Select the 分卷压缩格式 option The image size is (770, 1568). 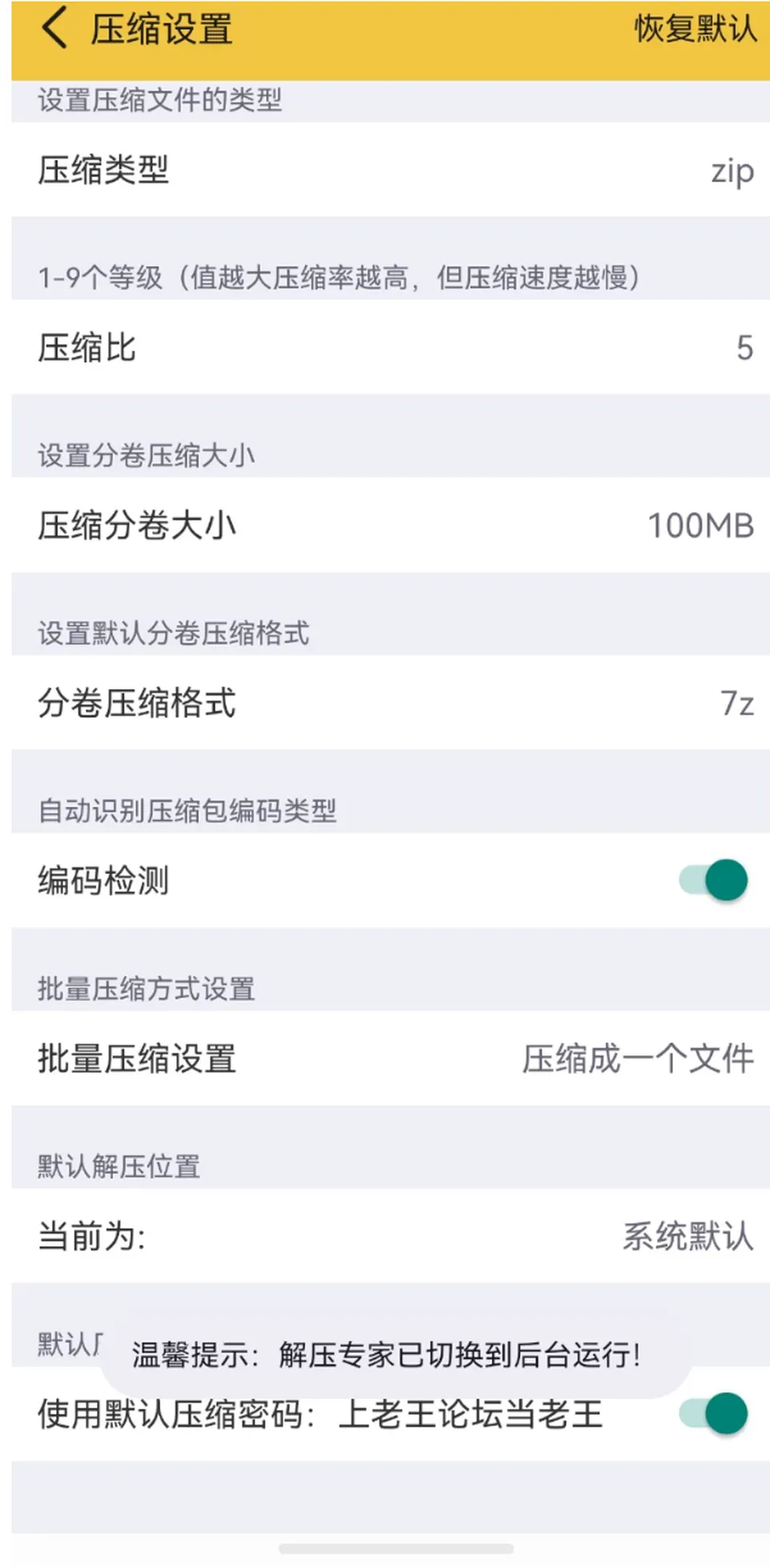click(x=391, y=703)
